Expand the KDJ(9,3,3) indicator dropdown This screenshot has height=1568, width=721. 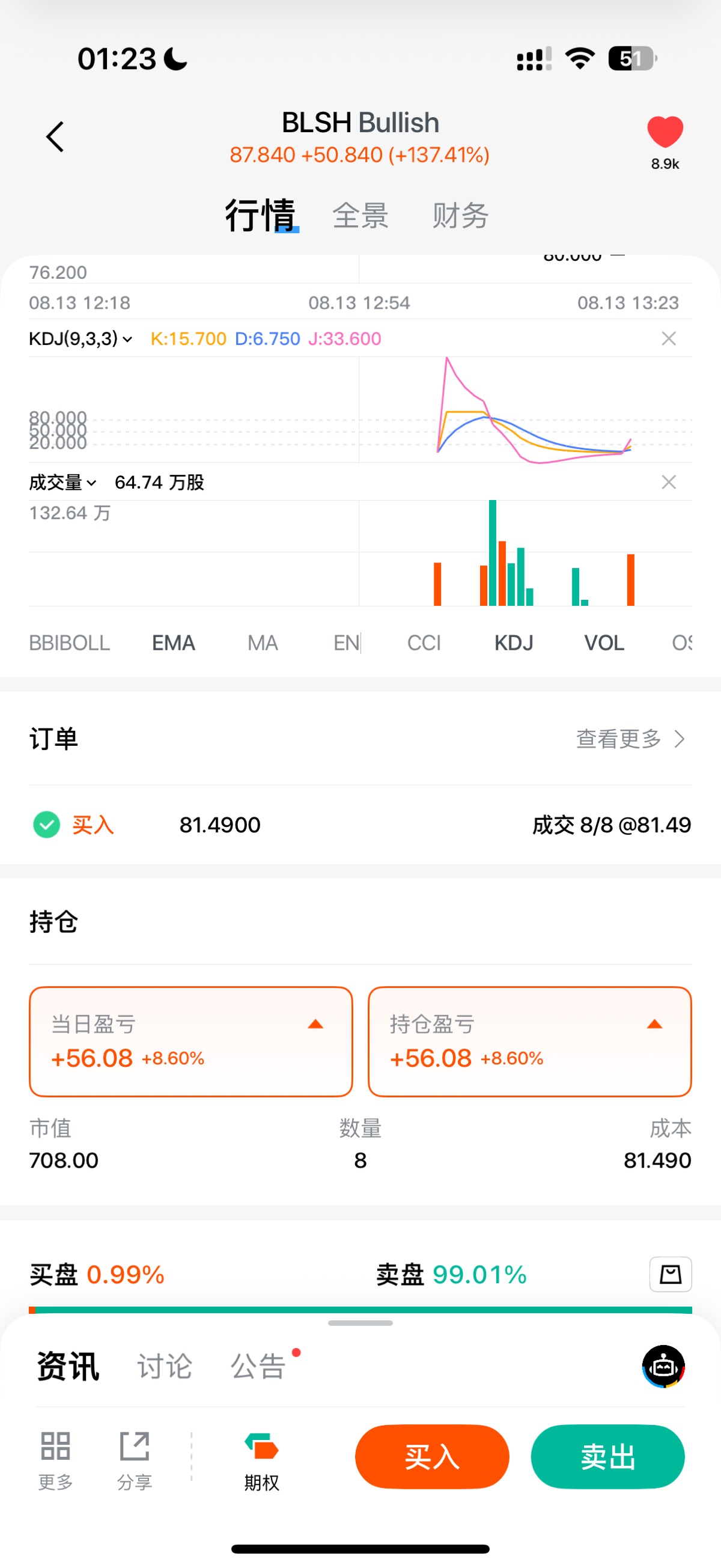[81, 338]
